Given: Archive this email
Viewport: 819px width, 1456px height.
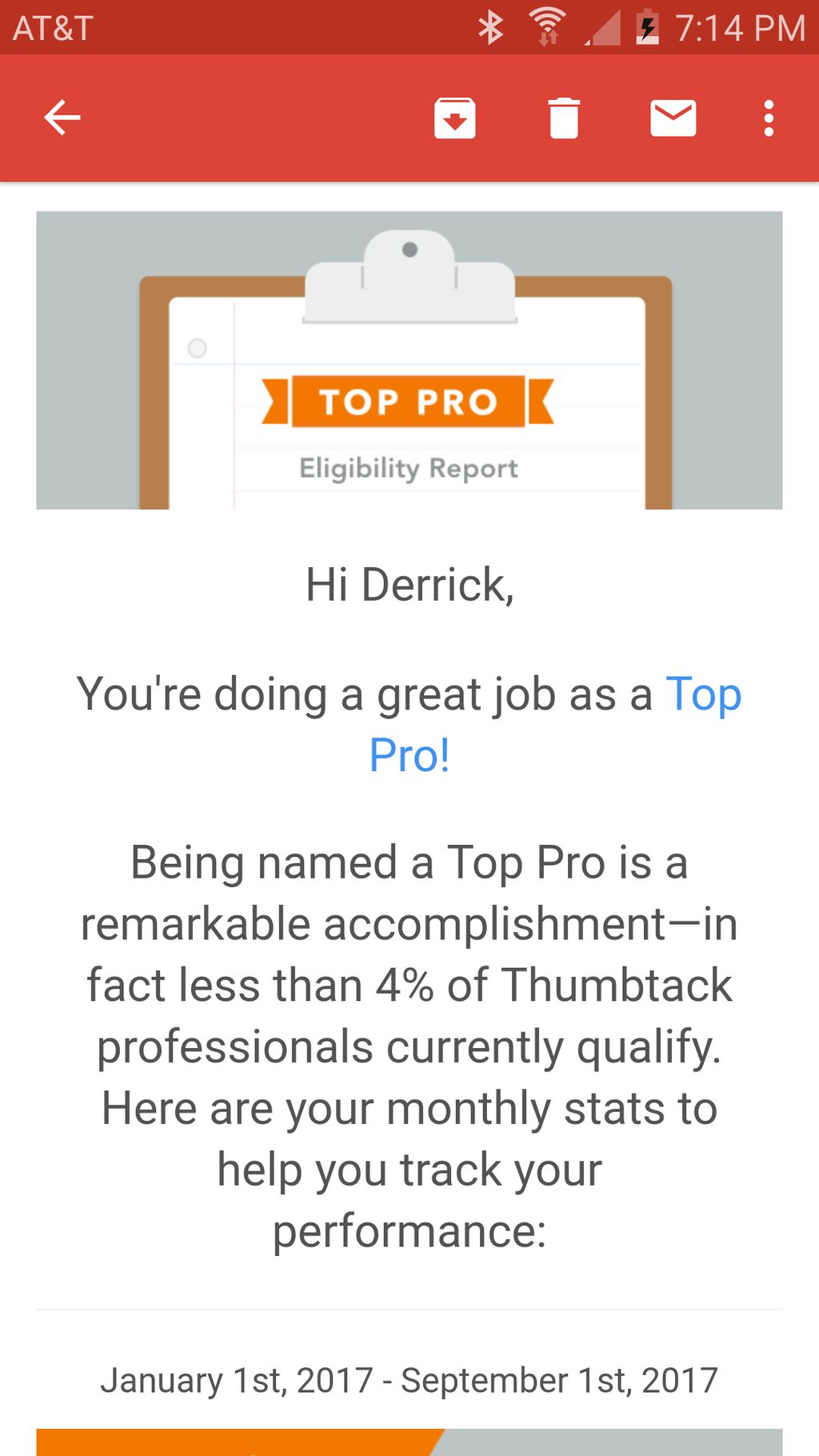Looking at the screenshot, I should (x=455, y=118).
